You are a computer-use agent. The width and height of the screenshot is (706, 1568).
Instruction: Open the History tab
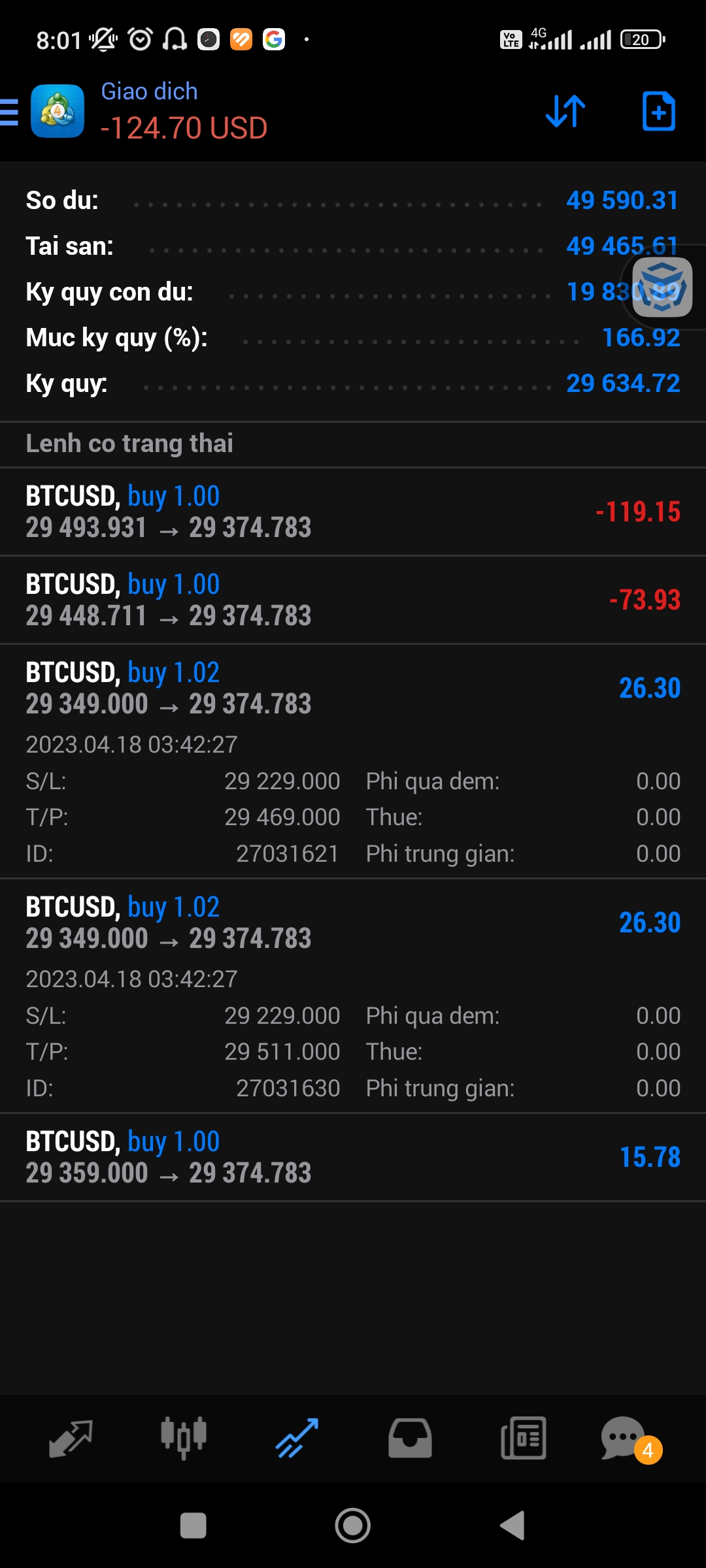point(410,1438)
